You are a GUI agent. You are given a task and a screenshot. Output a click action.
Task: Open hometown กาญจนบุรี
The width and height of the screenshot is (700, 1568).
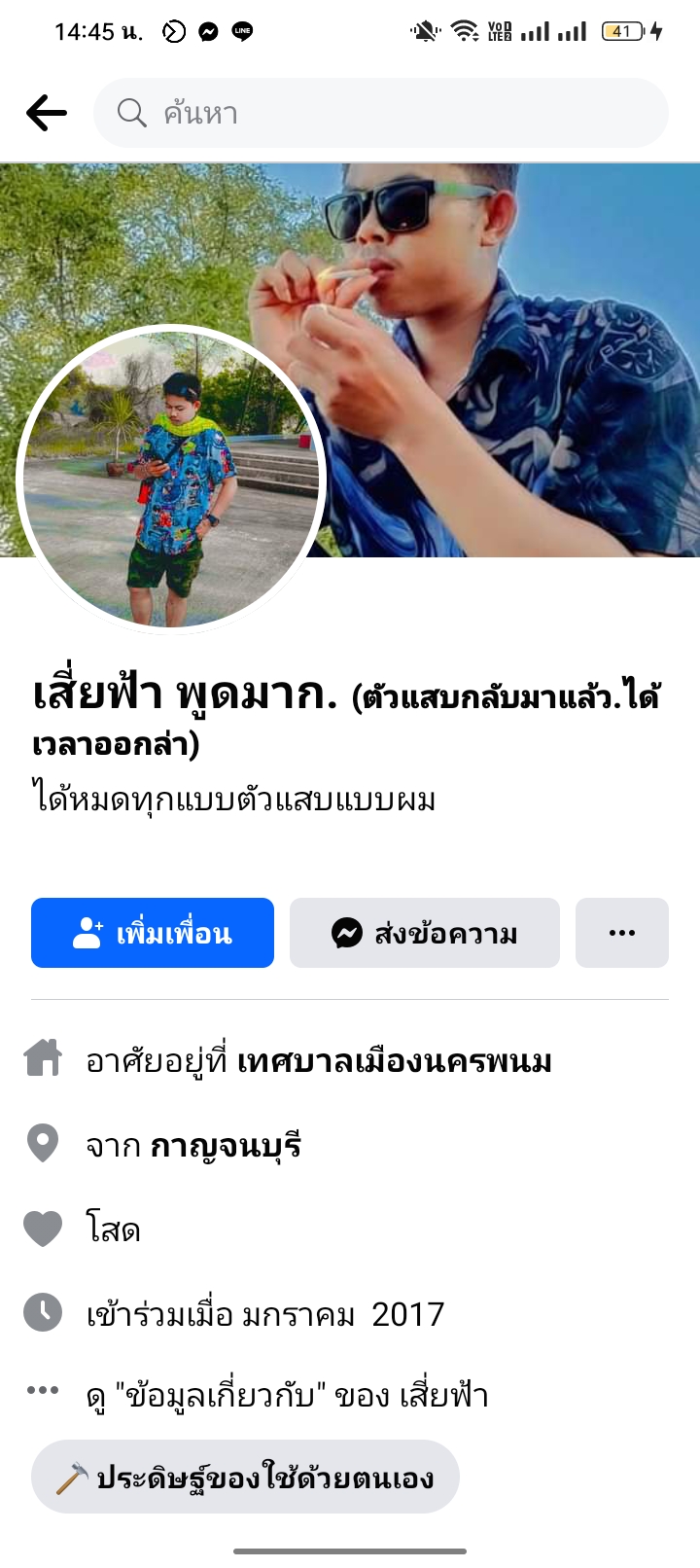point(226,1146)
